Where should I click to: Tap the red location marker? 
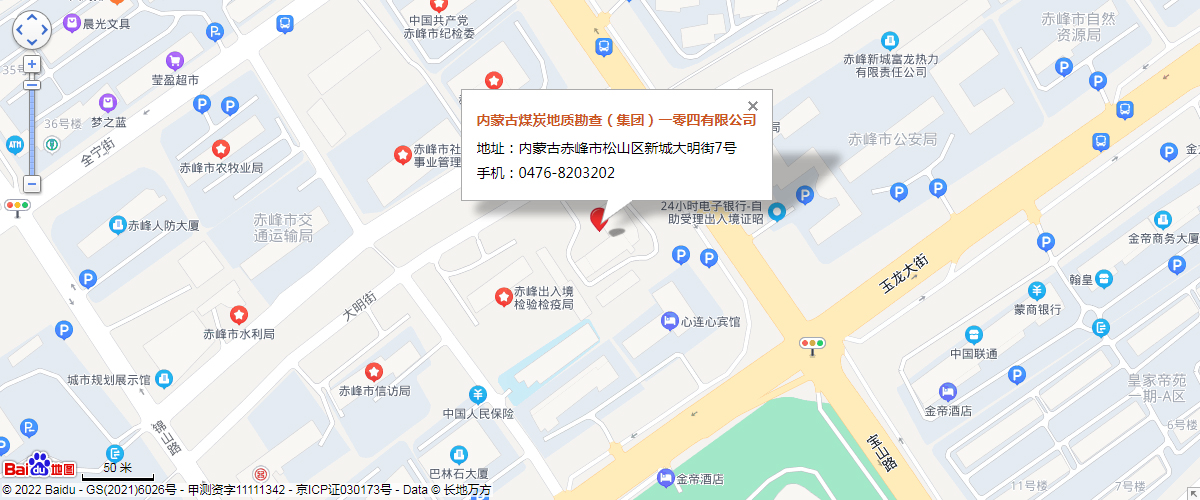pos(599,219)
